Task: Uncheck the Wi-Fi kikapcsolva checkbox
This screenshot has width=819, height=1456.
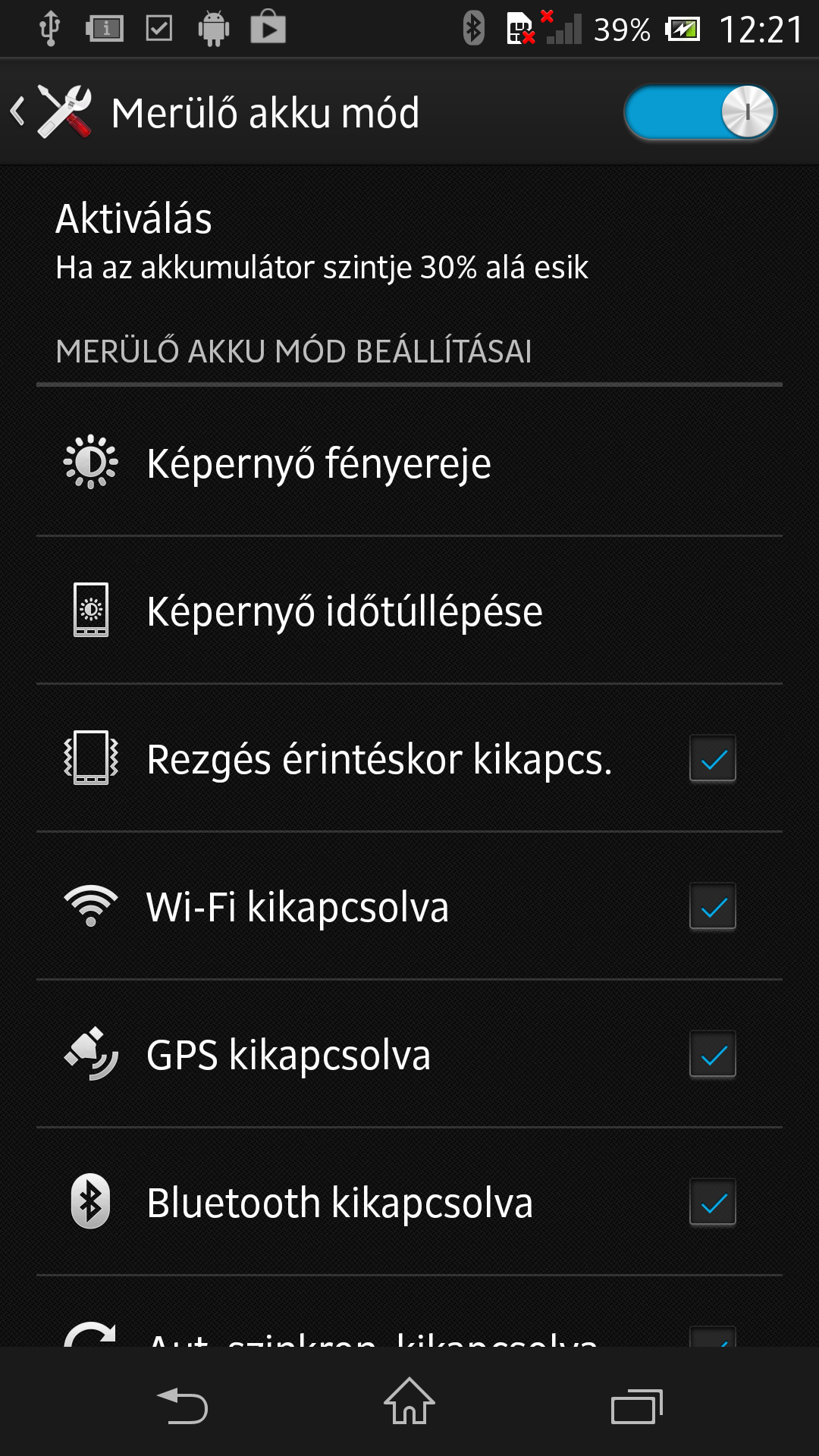Action: pyautogui.click(x=712, y=906)
